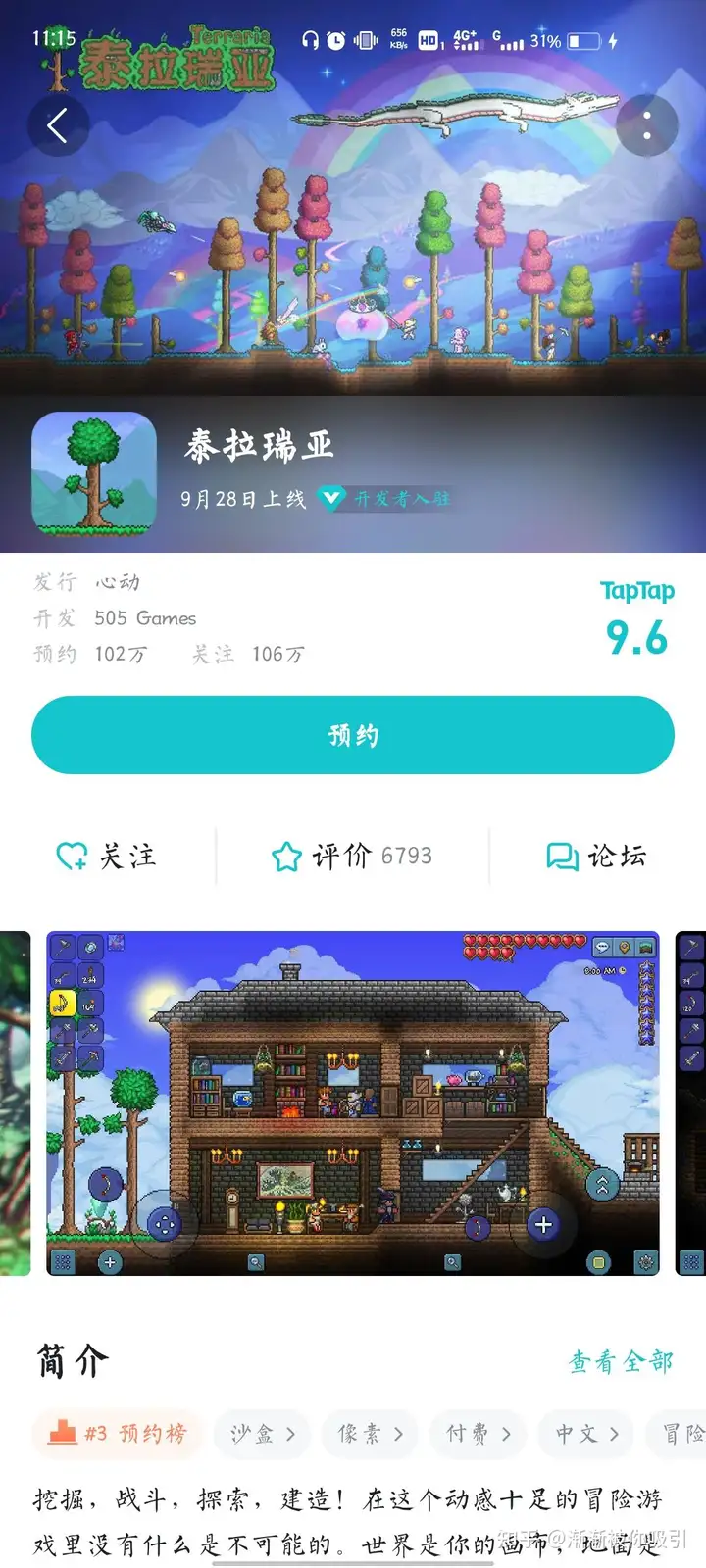Select the 付费 tag chip
This screenshot has height=1568, width=706.
click(x=478, y=1434)
